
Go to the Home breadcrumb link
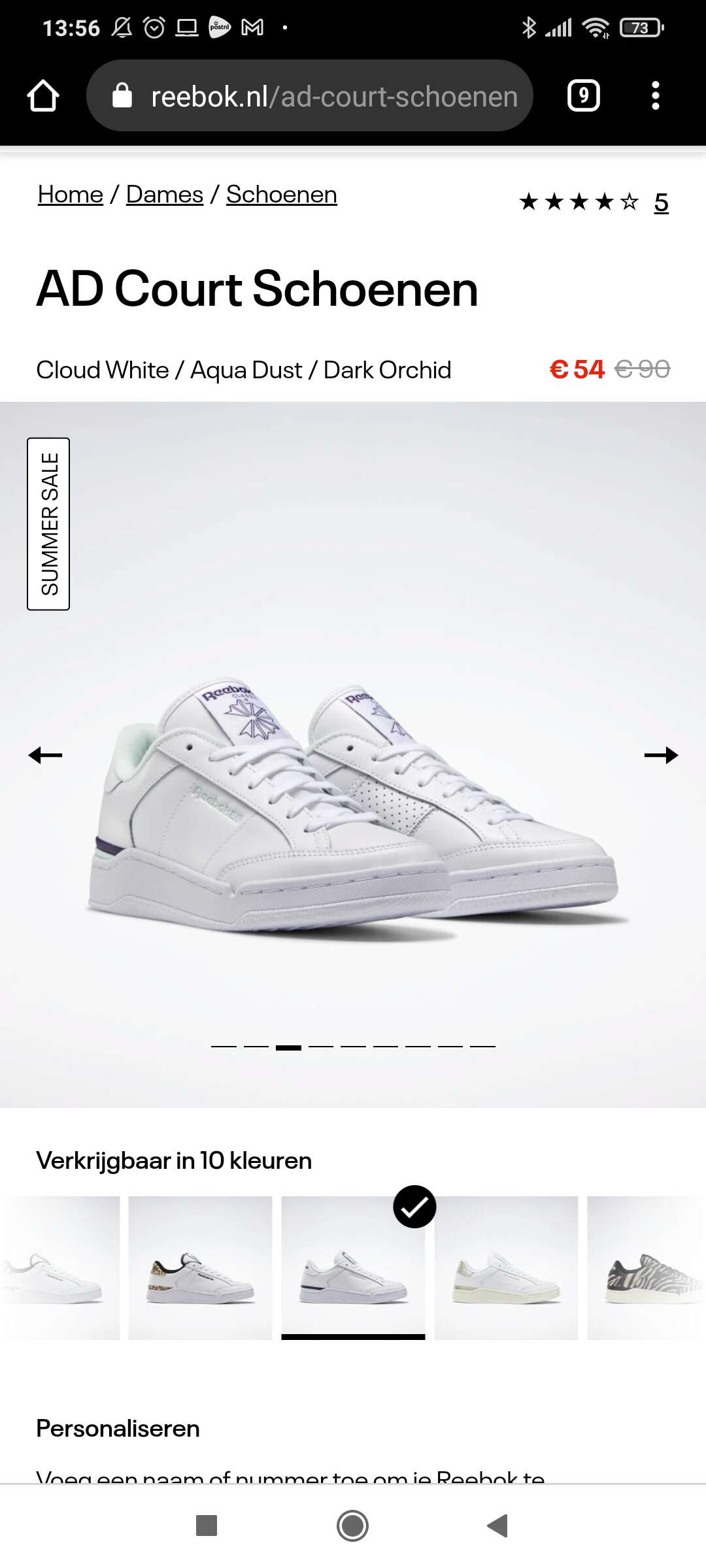click(71, 194)
